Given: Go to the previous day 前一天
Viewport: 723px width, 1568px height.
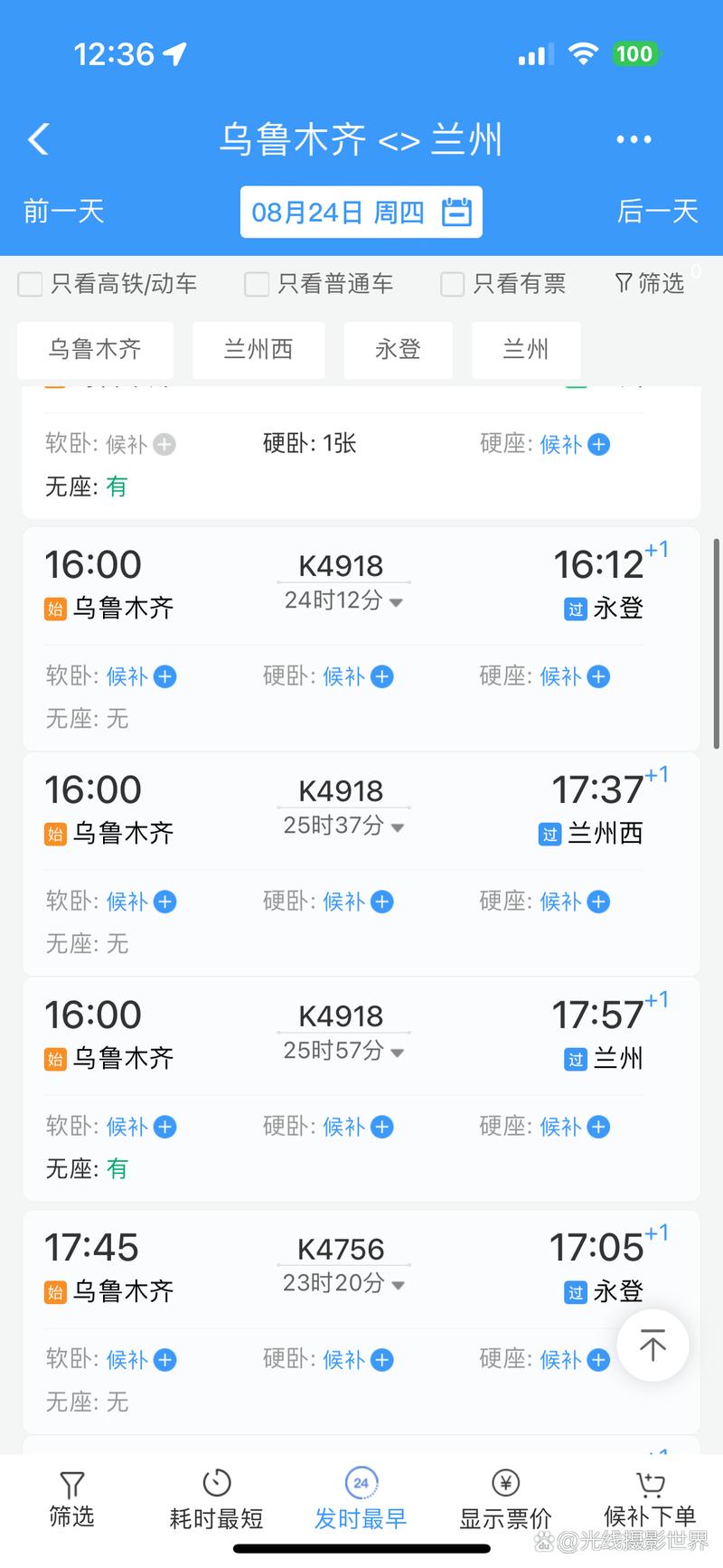Looking at the screenshot, I should (63, 211).
